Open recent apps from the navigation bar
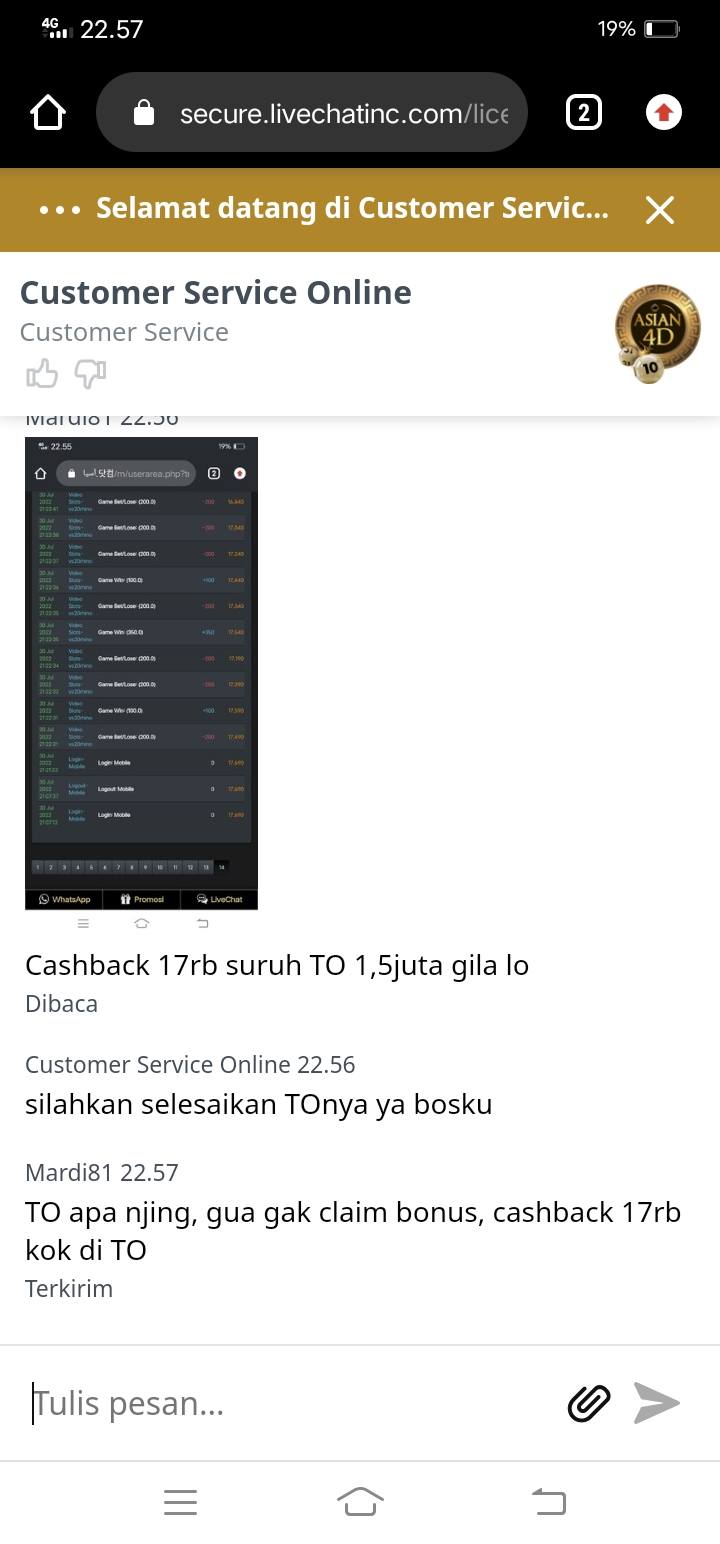The height and width of the screenshot is (1544, 720). [x=180, y=1502]
